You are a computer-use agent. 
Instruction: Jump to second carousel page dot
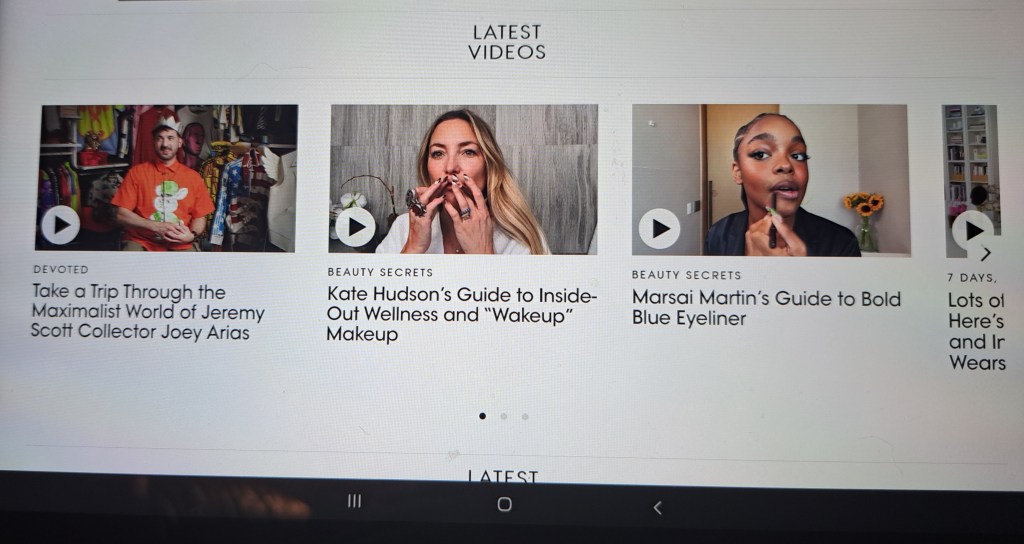click(x=504, y=416)
